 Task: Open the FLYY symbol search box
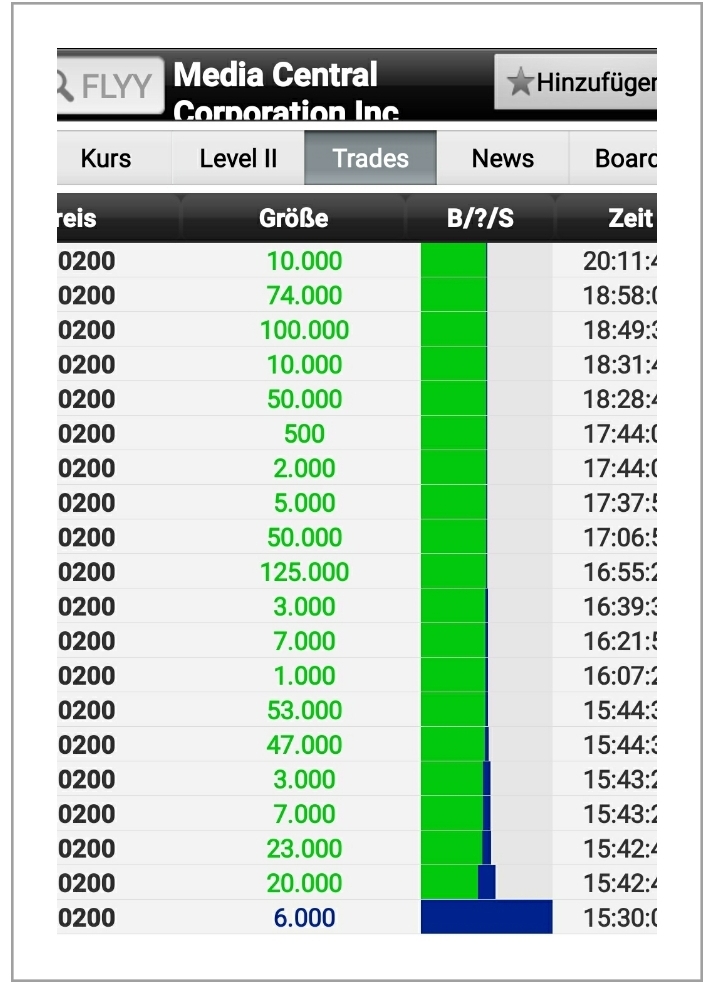click(x=110, y=87)
